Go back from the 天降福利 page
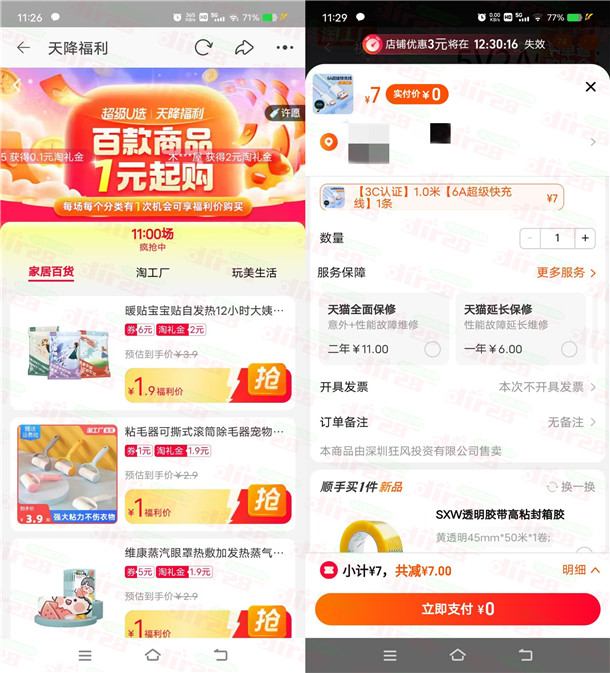The width and height of the screenshot is (610, 673). point(23,48)
